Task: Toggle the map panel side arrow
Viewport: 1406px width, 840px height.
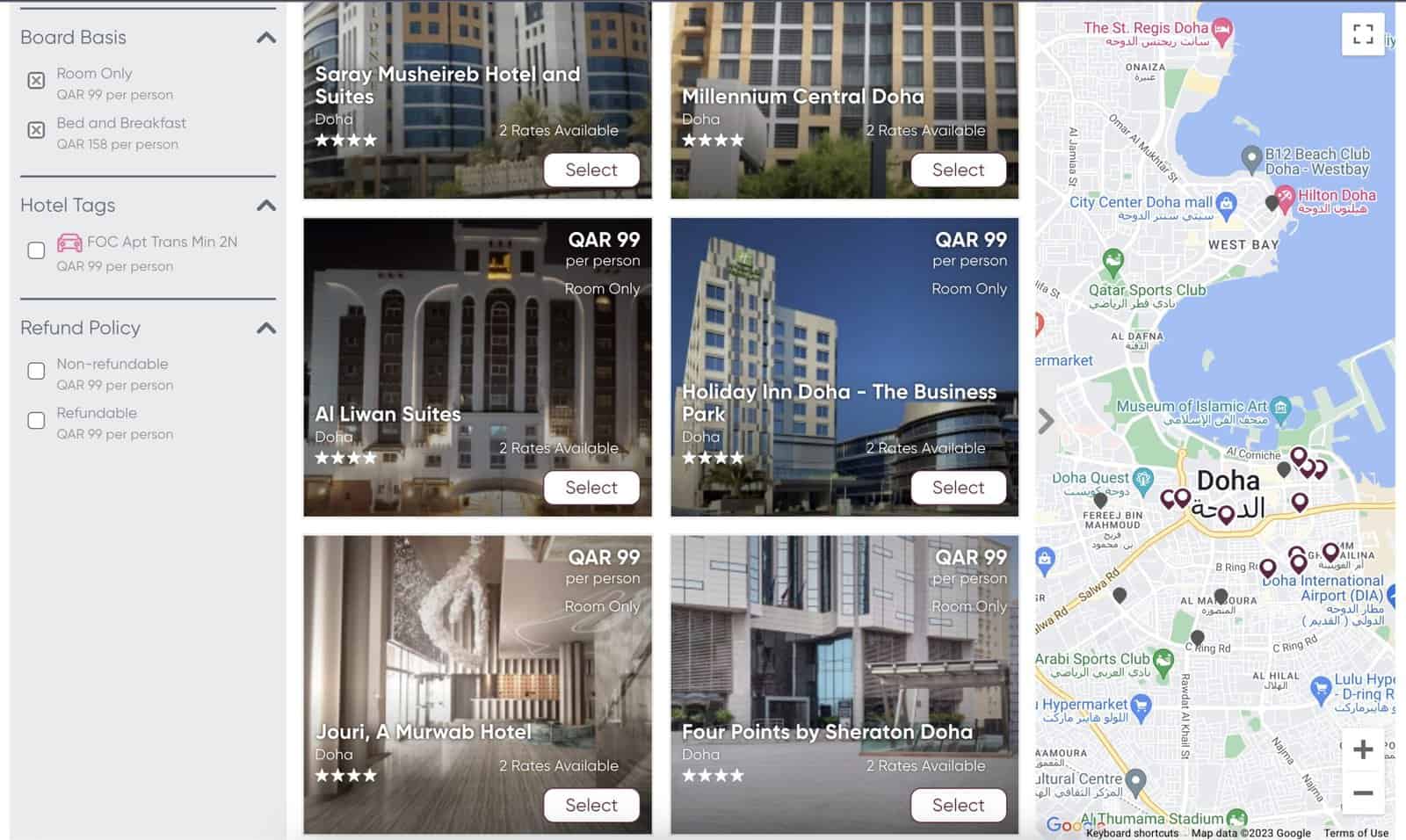Action: (1046, 422)
